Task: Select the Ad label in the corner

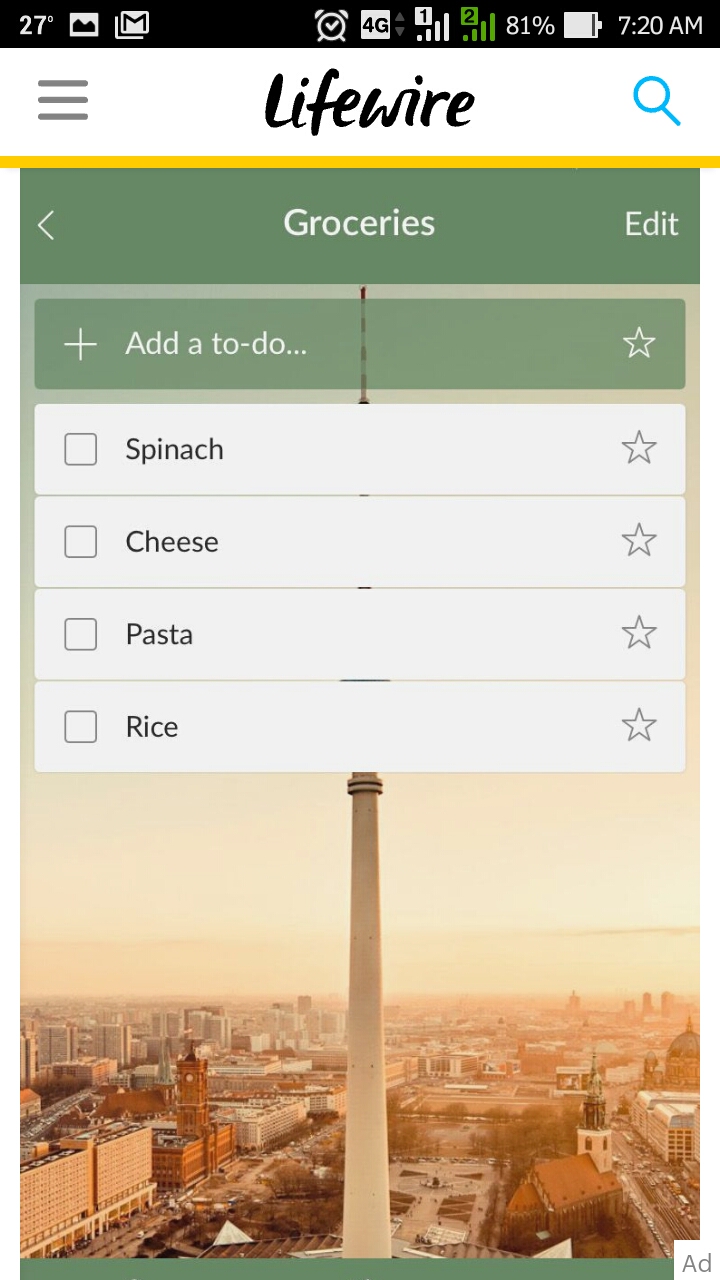Action: (697, 1263)
